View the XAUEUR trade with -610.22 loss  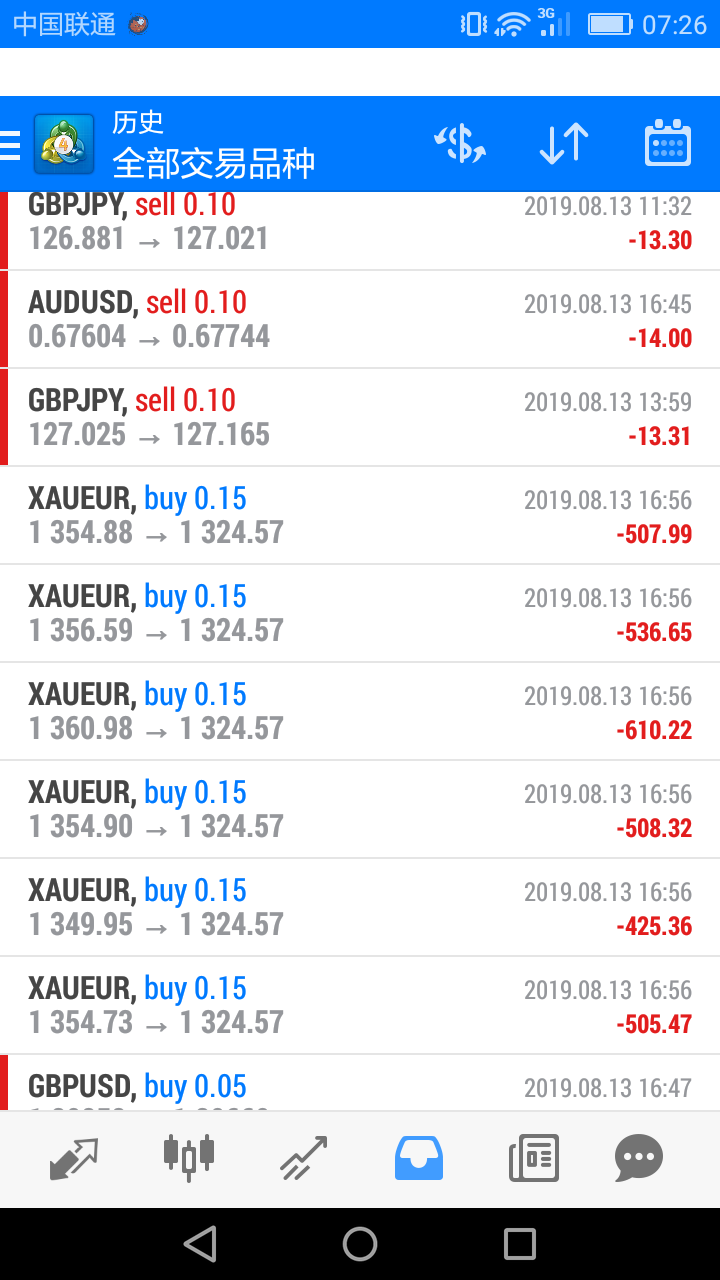point(360,711)
